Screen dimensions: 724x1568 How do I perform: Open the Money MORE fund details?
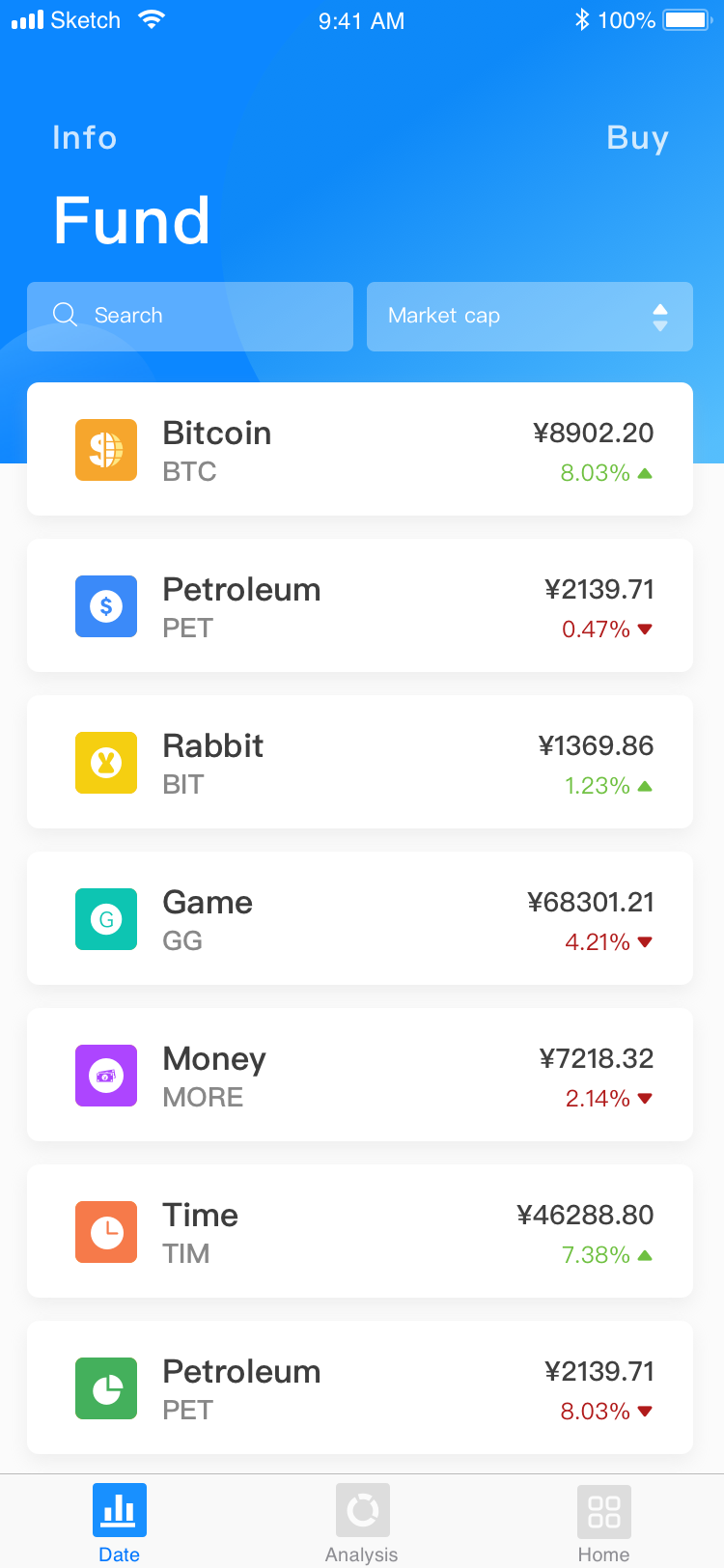360,1075
